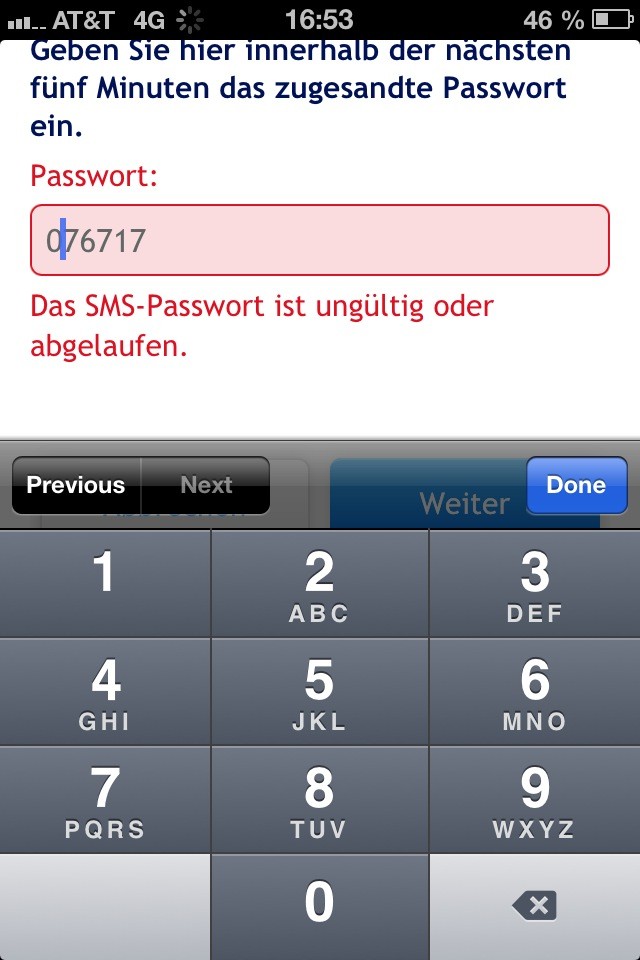Screen dimensions: 640x960
Task: Select the 5 JKL key
Action: [x=319, y=692]
